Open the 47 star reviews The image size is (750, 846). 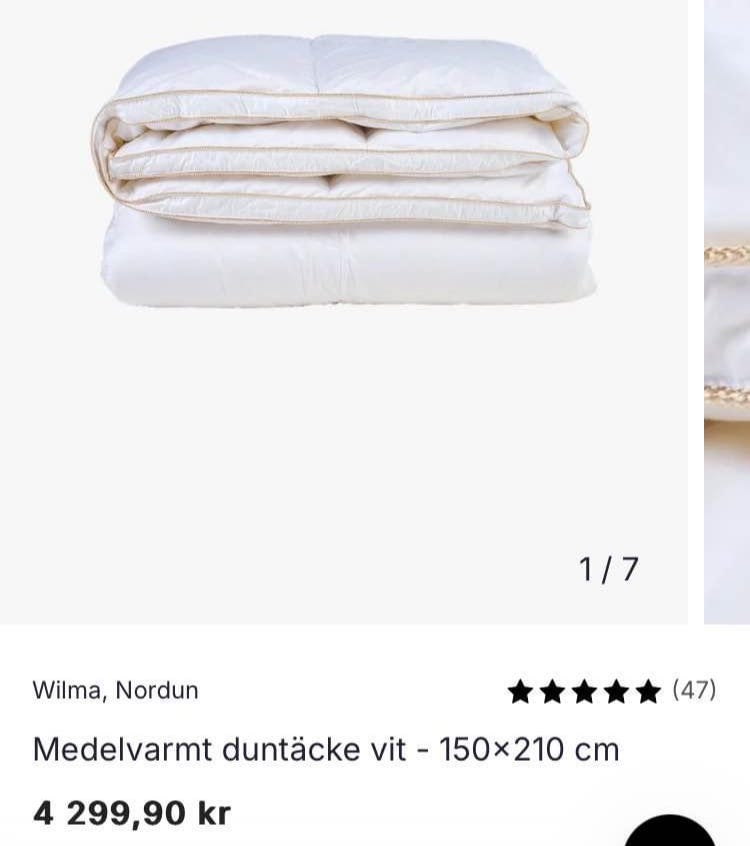pos(611,690)
